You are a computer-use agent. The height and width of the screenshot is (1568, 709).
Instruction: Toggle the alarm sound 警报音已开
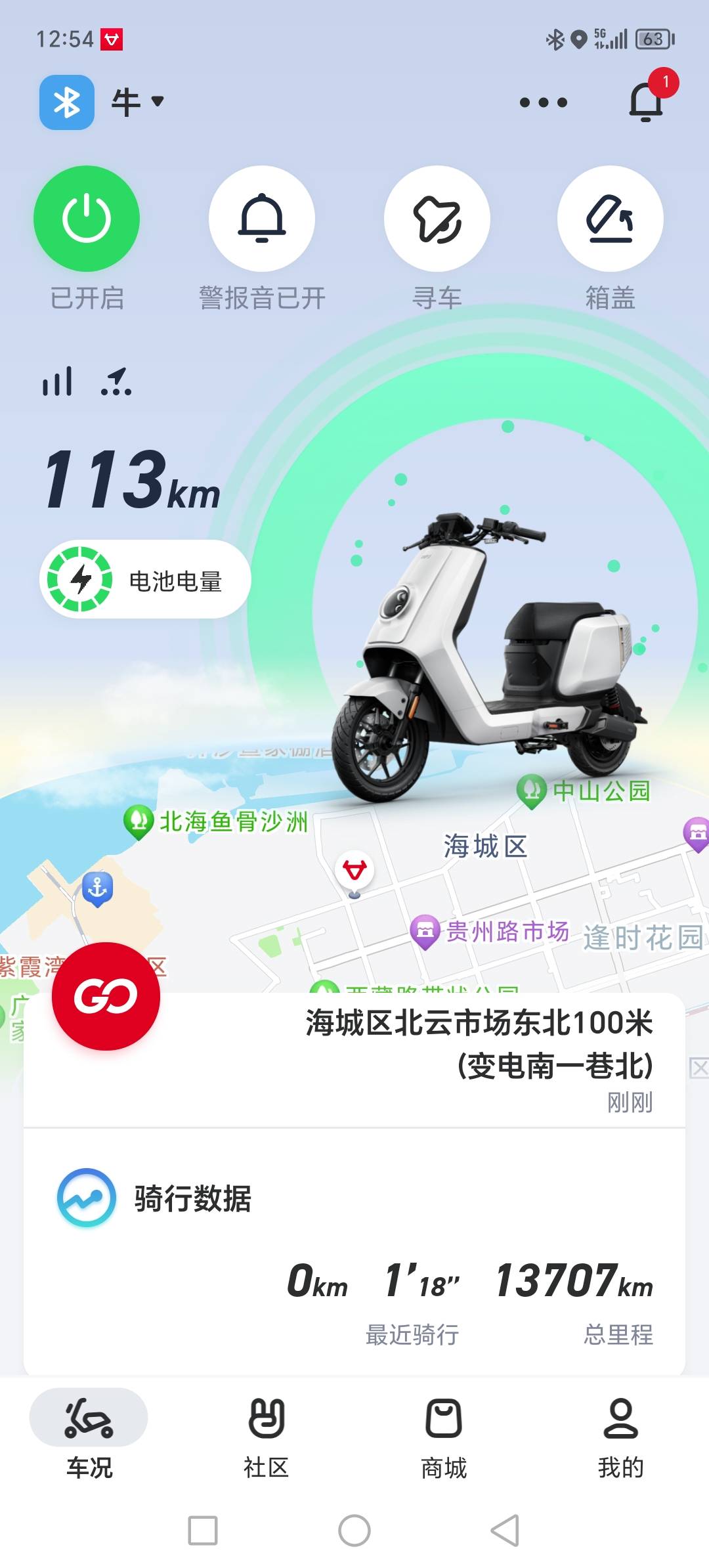click(262, 219)
